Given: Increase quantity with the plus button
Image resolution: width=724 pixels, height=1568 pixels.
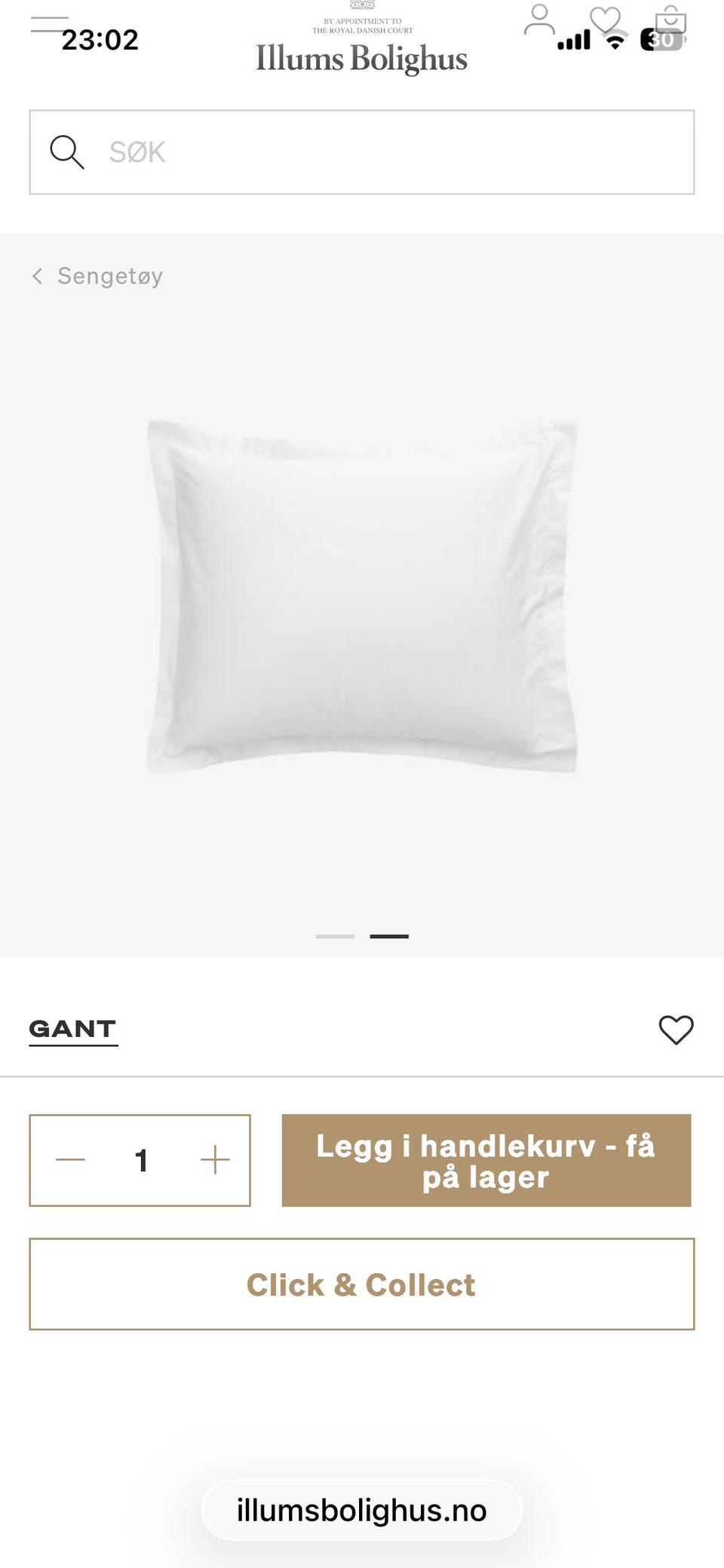Looking at the screenshot, I should [x=215, y=1160].
